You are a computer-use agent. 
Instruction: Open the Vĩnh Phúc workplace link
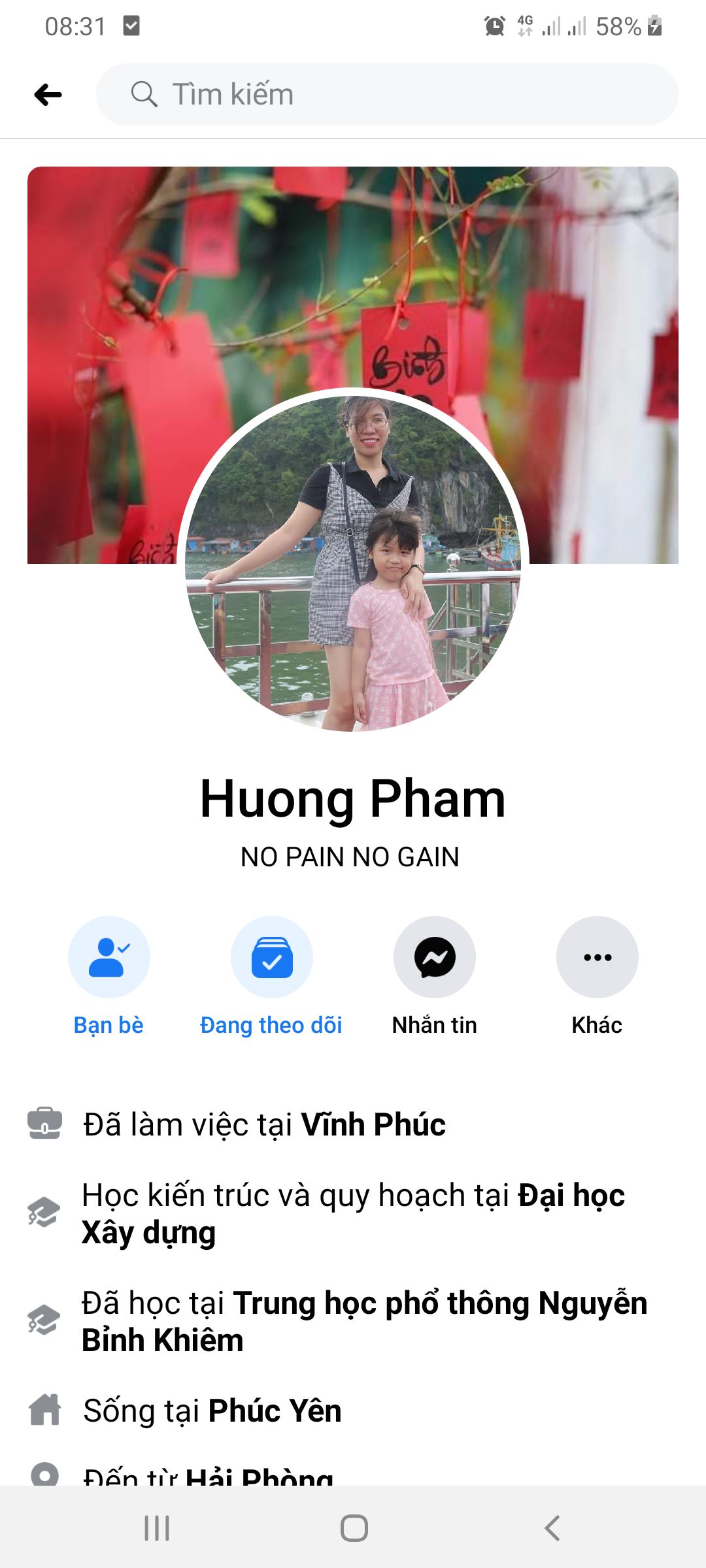[373, 1124]
